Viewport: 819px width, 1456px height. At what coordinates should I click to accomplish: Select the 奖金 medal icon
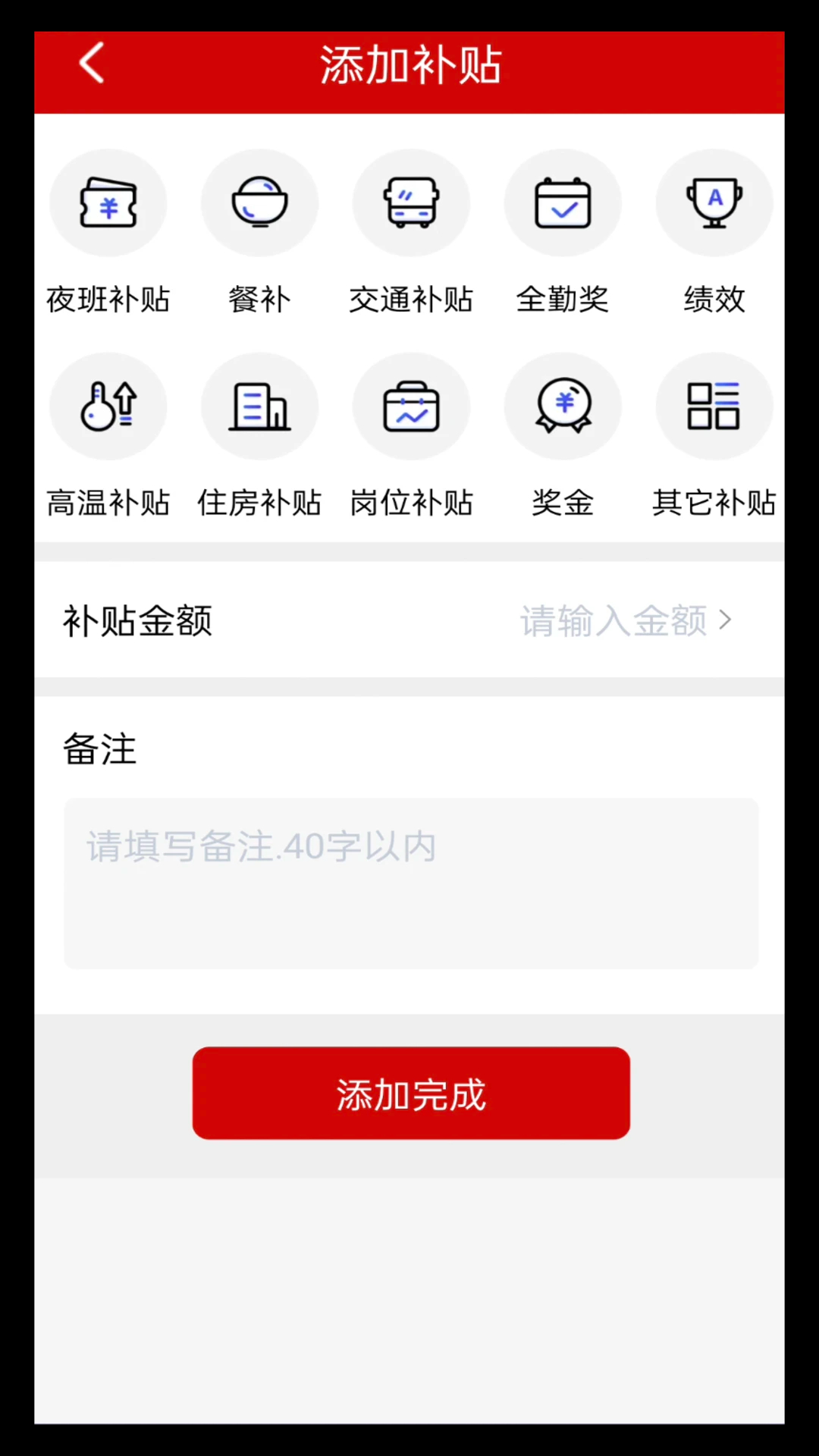point(562,406)
